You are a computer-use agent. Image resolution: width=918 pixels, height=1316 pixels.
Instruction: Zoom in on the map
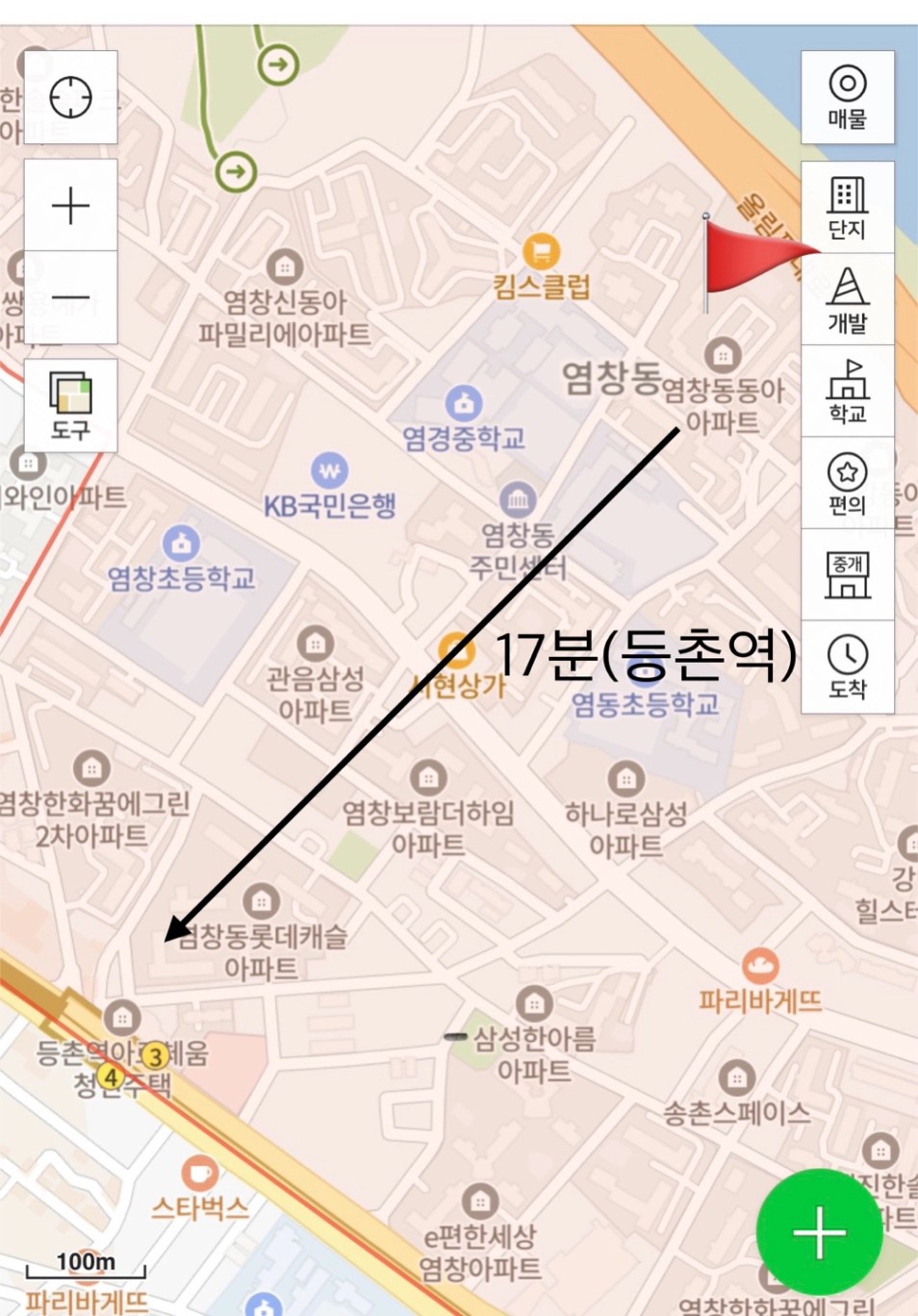tap(70, 206)
